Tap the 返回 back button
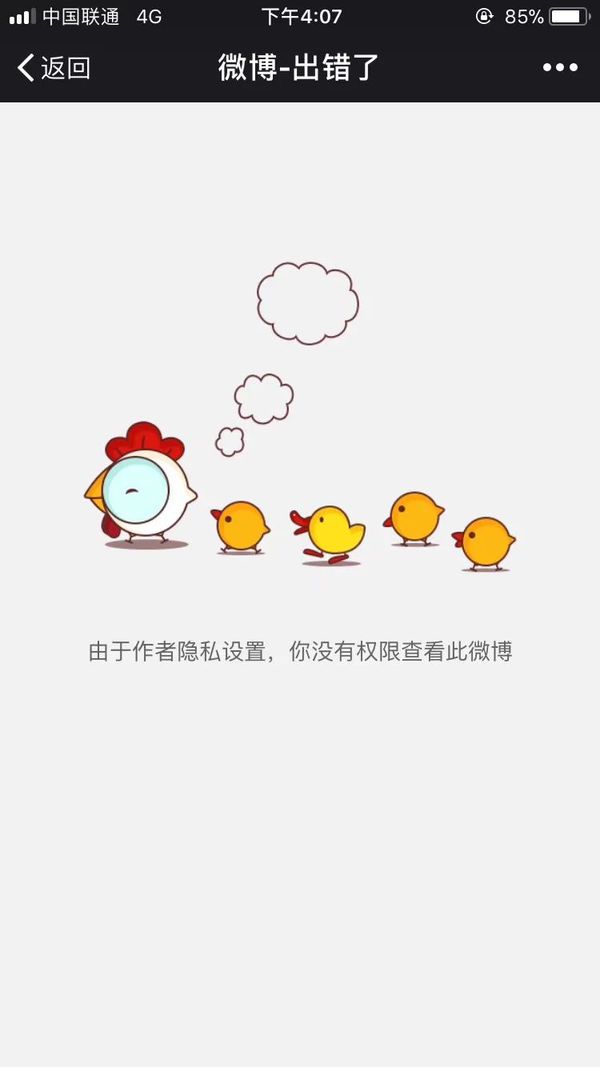The height and width of the screenshot is (1067, 600). [54, 68]
